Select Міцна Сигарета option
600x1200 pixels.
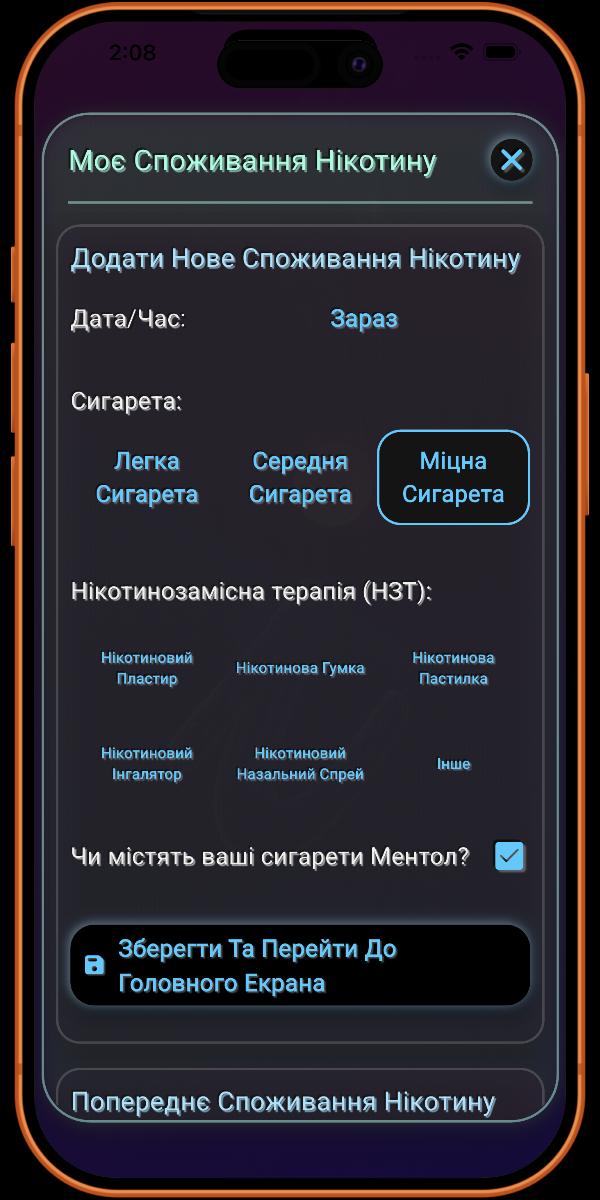tap(453, 478)
